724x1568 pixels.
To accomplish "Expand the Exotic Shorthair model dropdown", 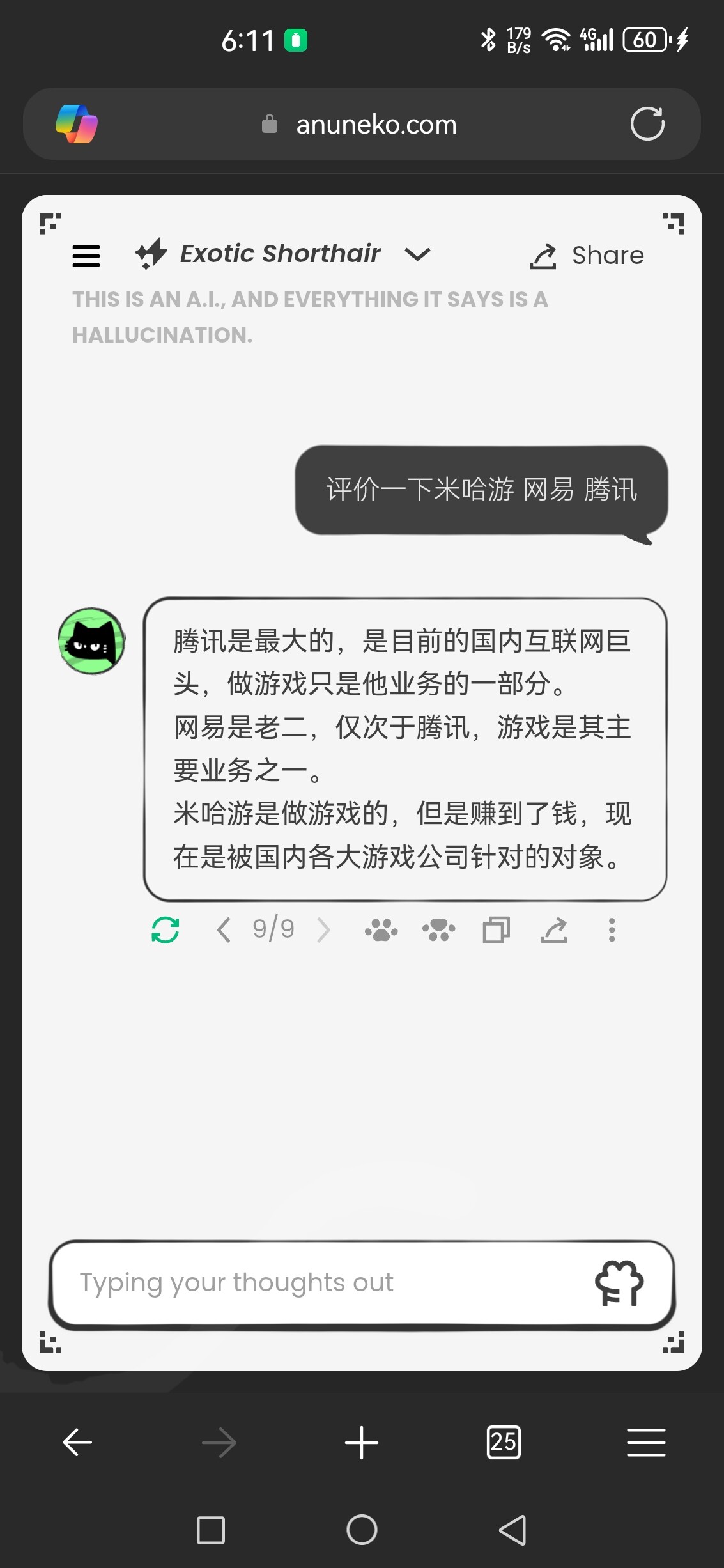I will pos(417,254).
